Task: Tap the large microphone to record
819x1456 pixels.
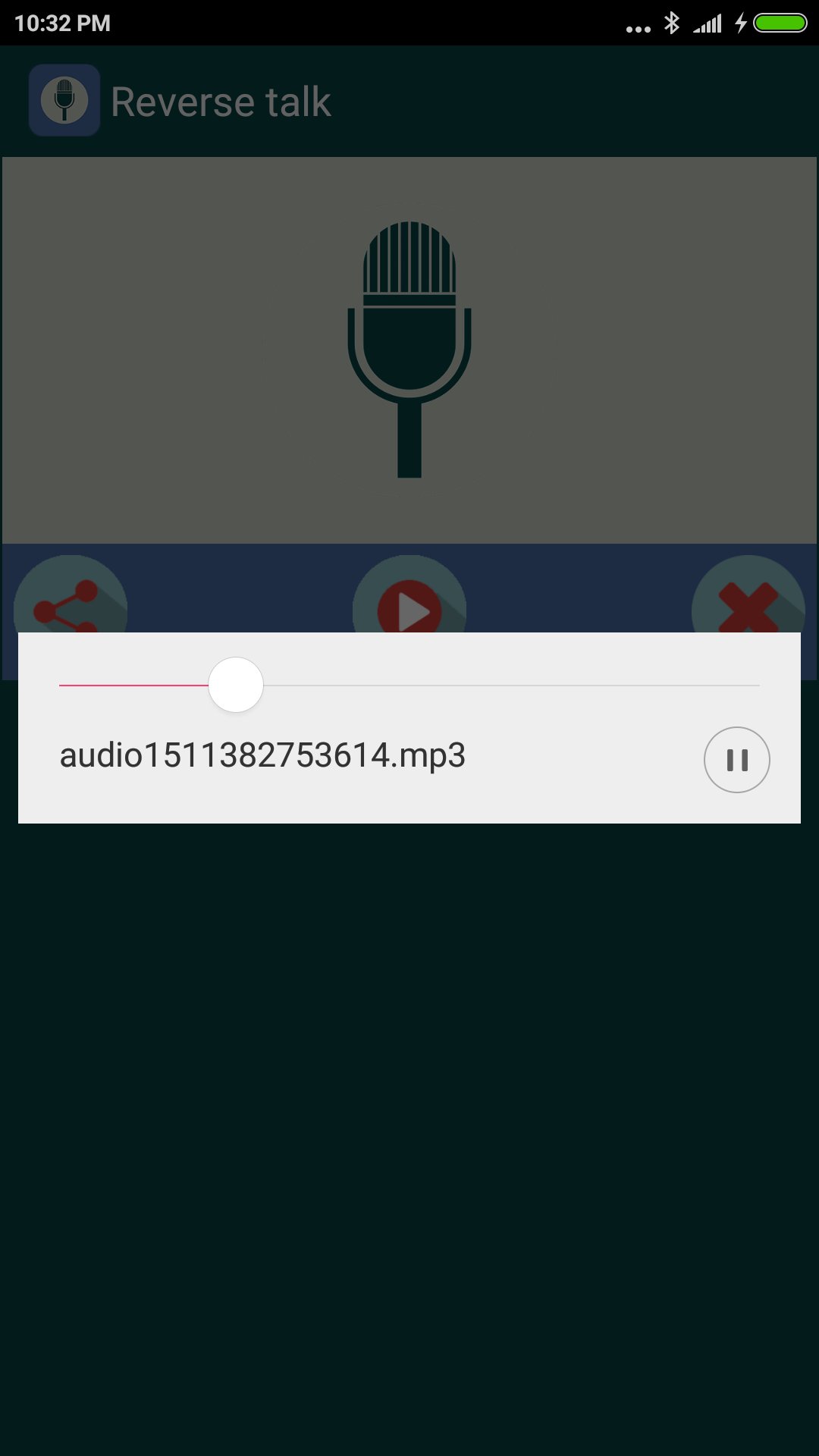Action: [409, 350]
